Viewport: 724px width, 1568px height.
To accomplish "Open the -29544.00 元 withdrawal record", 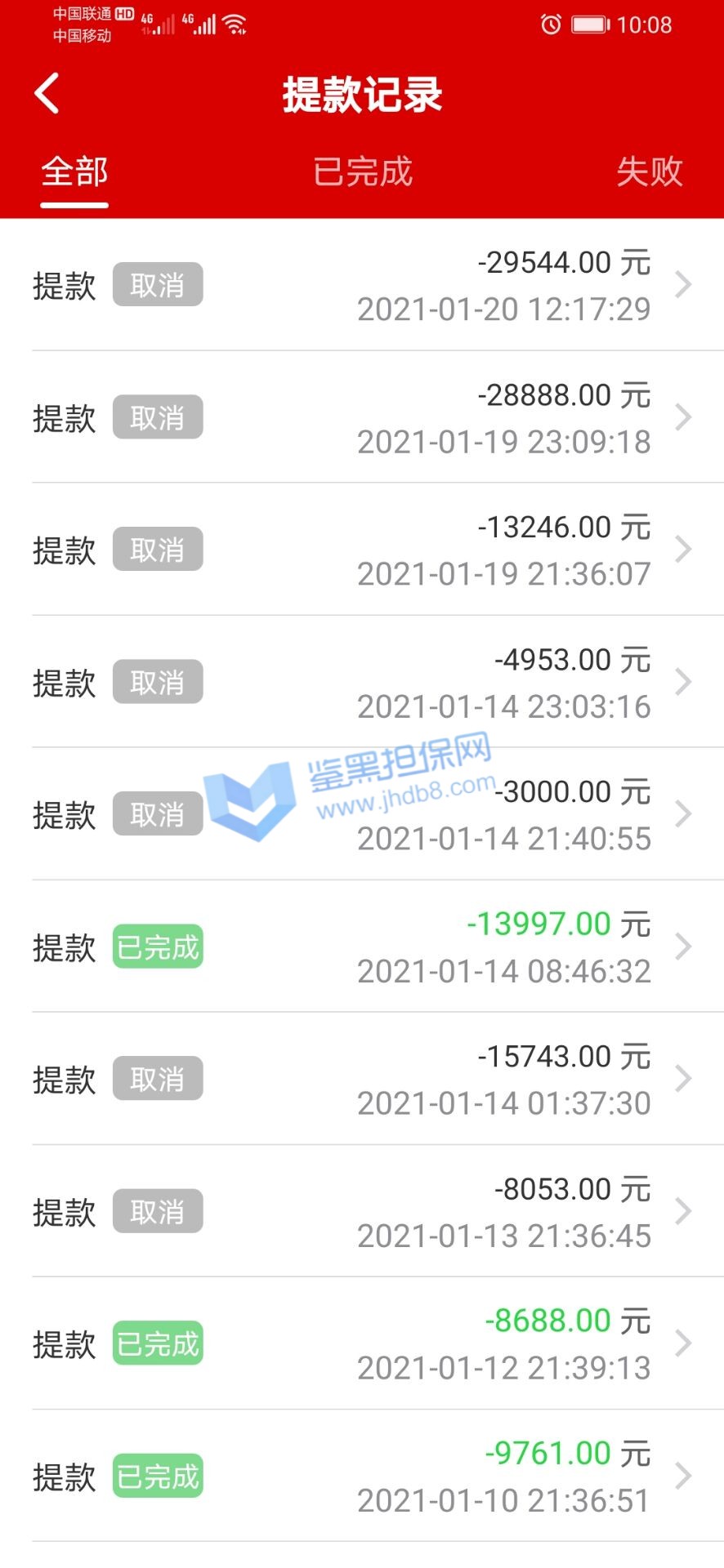I will (362, 285).
